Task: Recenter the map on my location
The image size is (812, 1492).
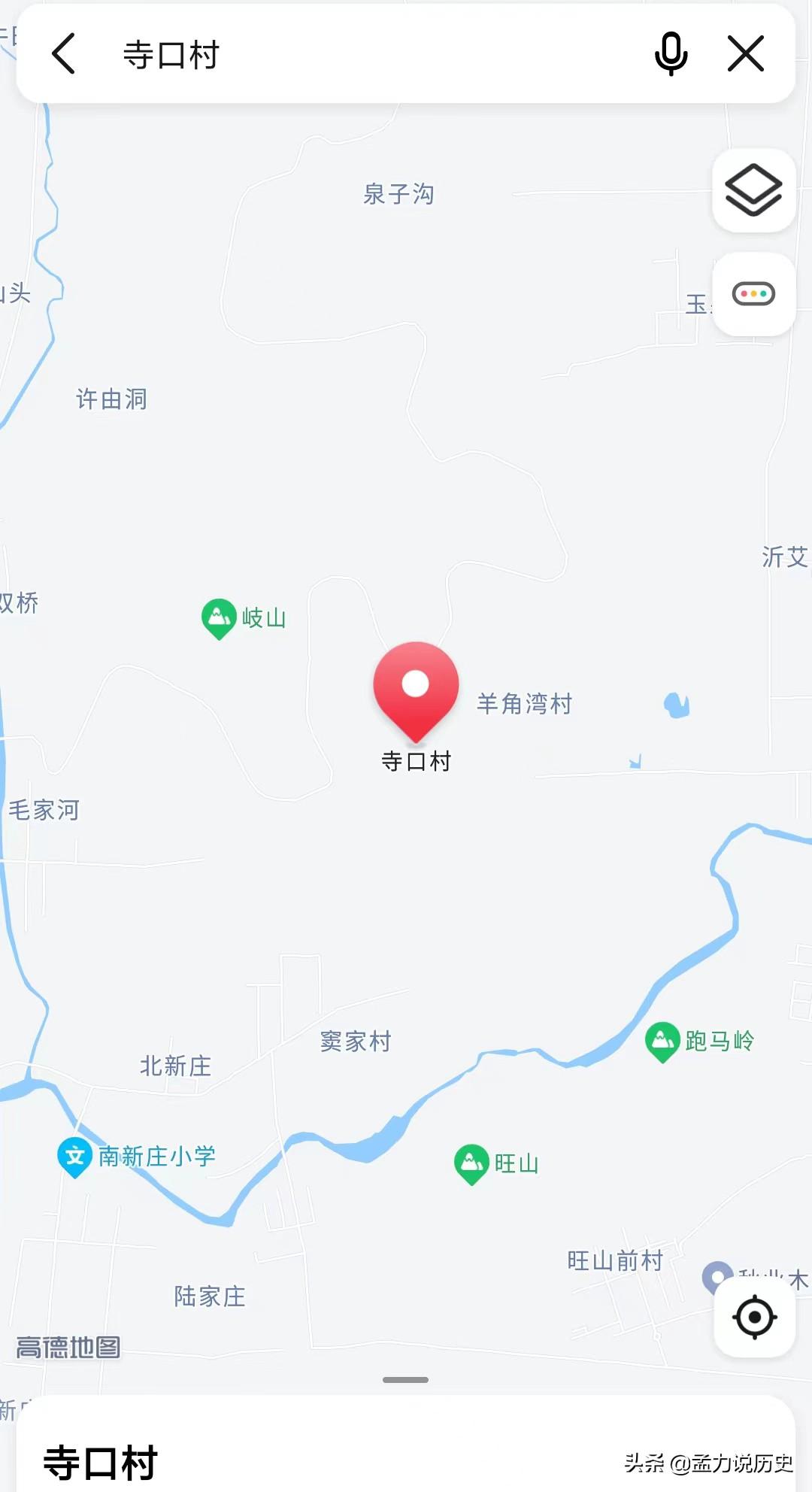Action: (754, 1317)
